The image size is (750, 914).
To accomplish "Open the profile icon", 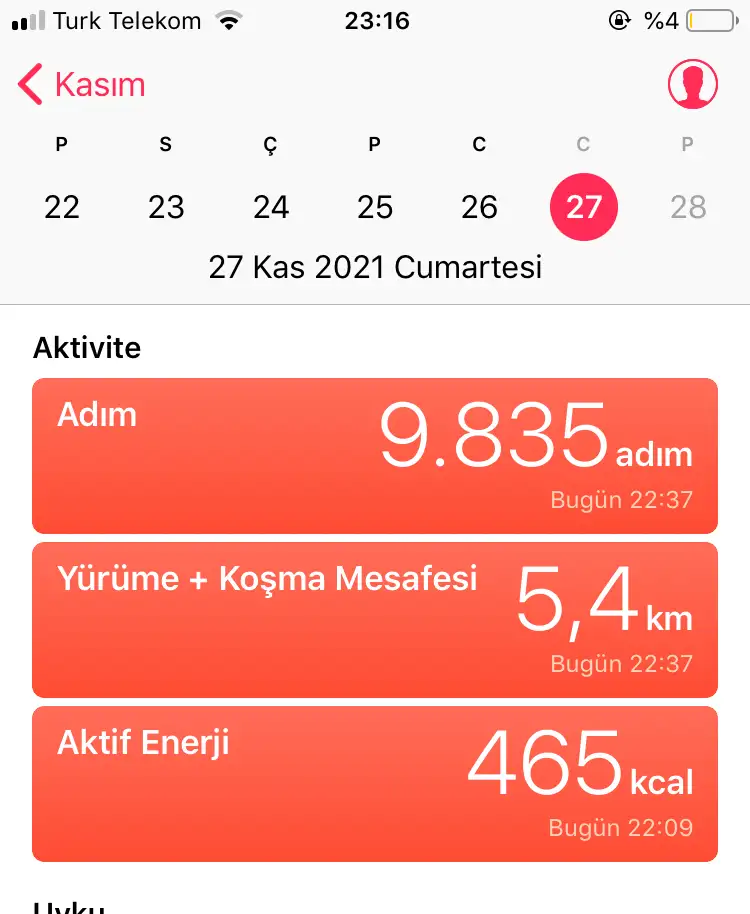I will pyautogui.click(x=693, y=84).
